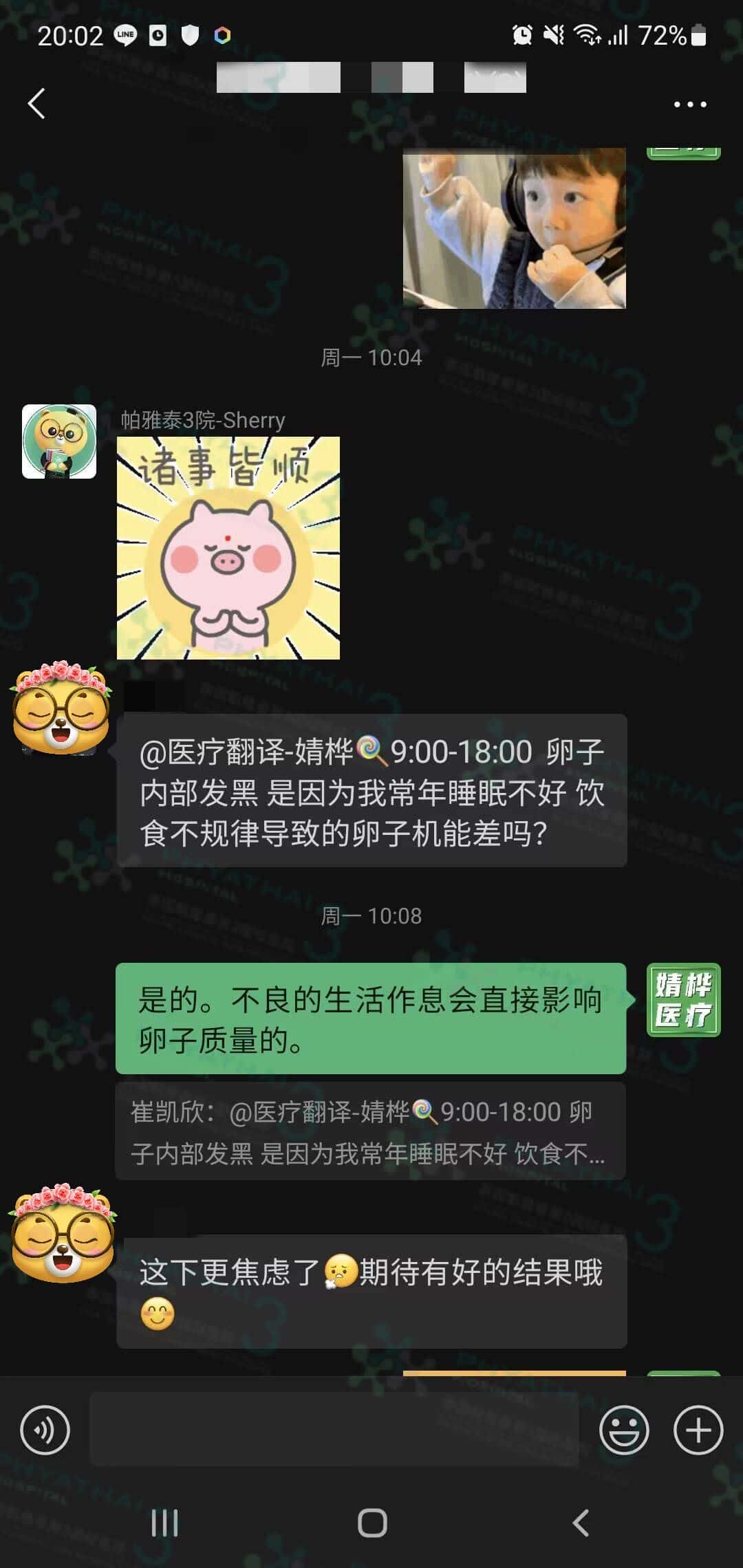The width and height of the screenshot is (743, 1568).
Task: Open the 诸事皆顺 pig sticker
Action: click(228, 548)
